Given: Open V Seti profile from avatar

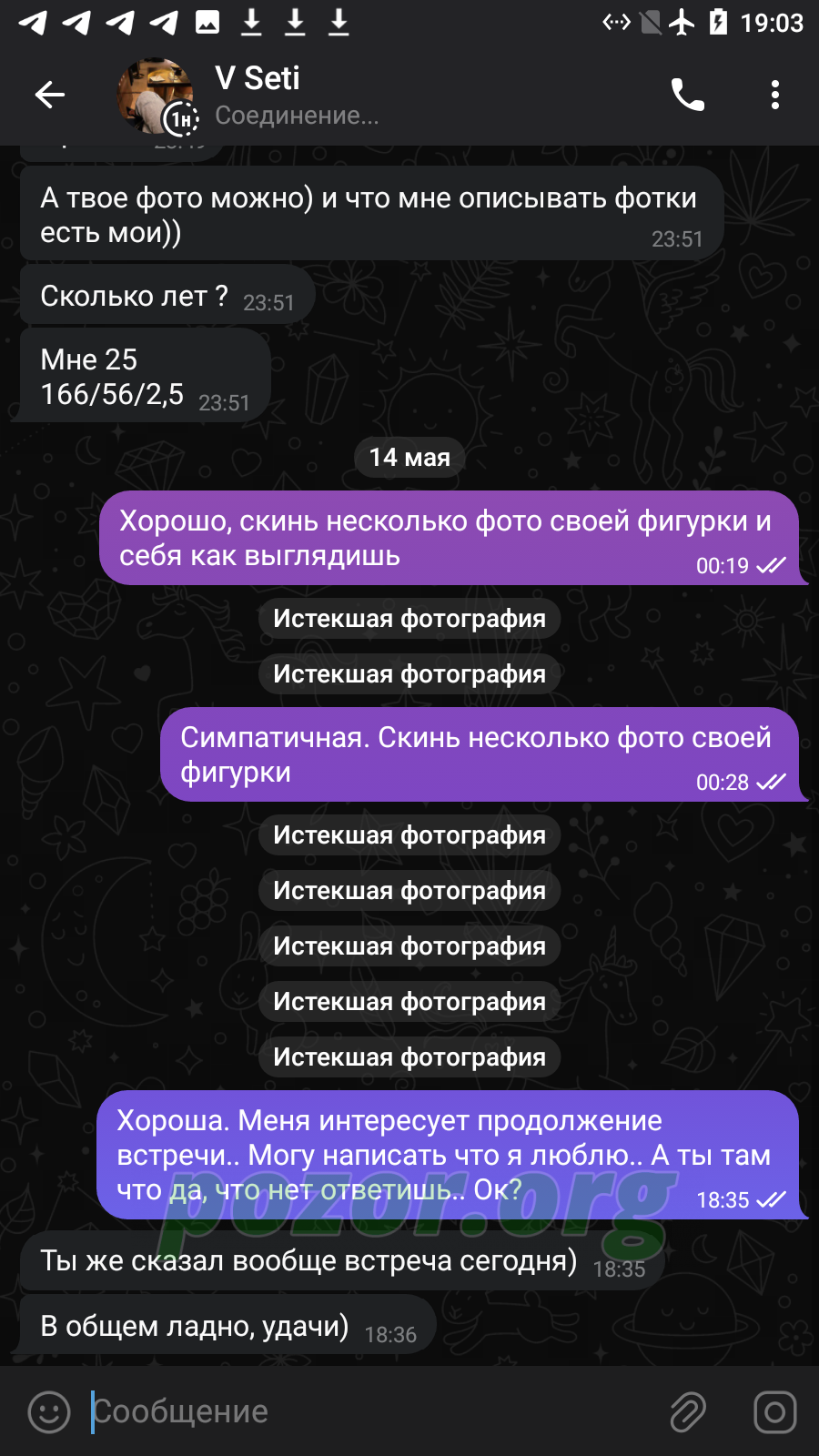Looking at the screenshot, I should pyautogui.click(x=157, y=96).
